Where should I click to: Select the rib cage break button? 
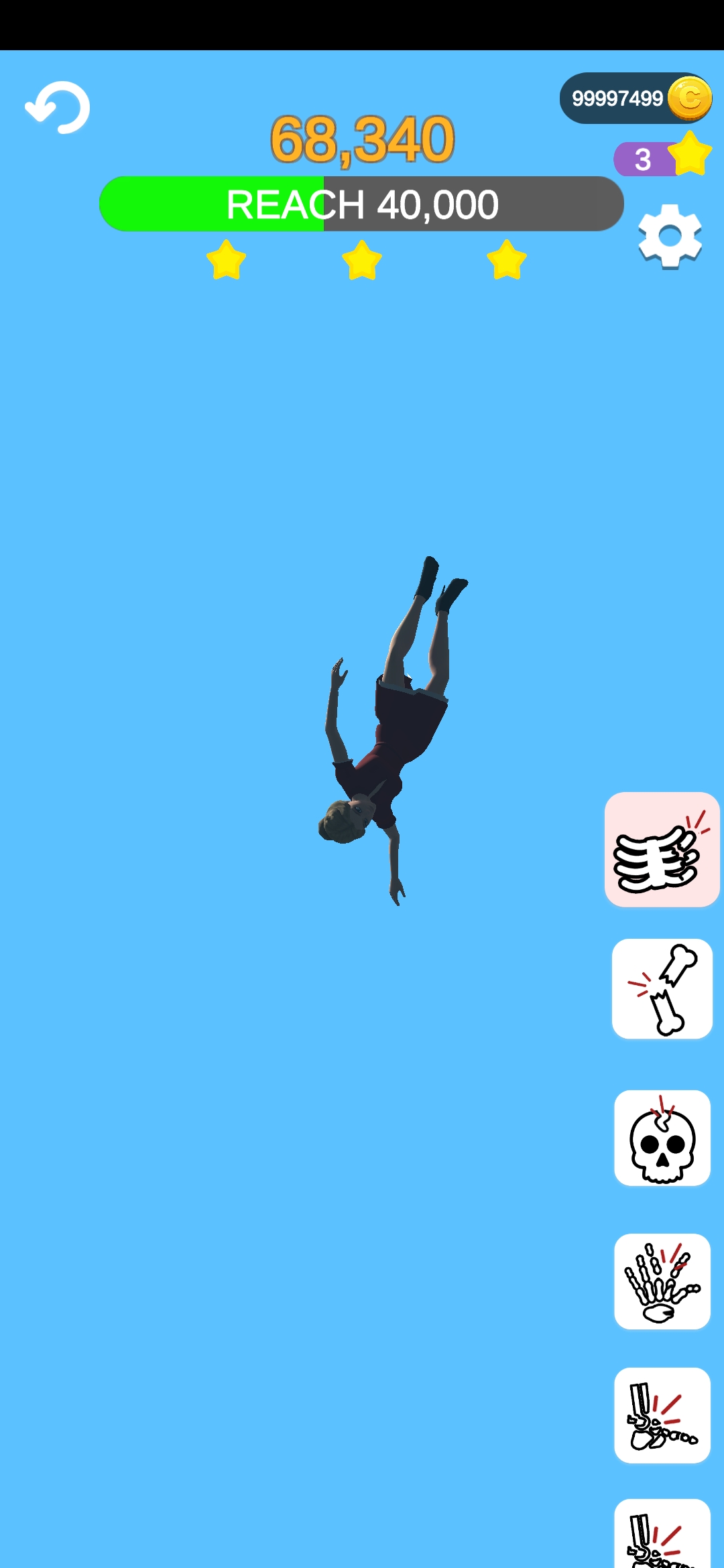pyautogui.click(x=662, y=850)
